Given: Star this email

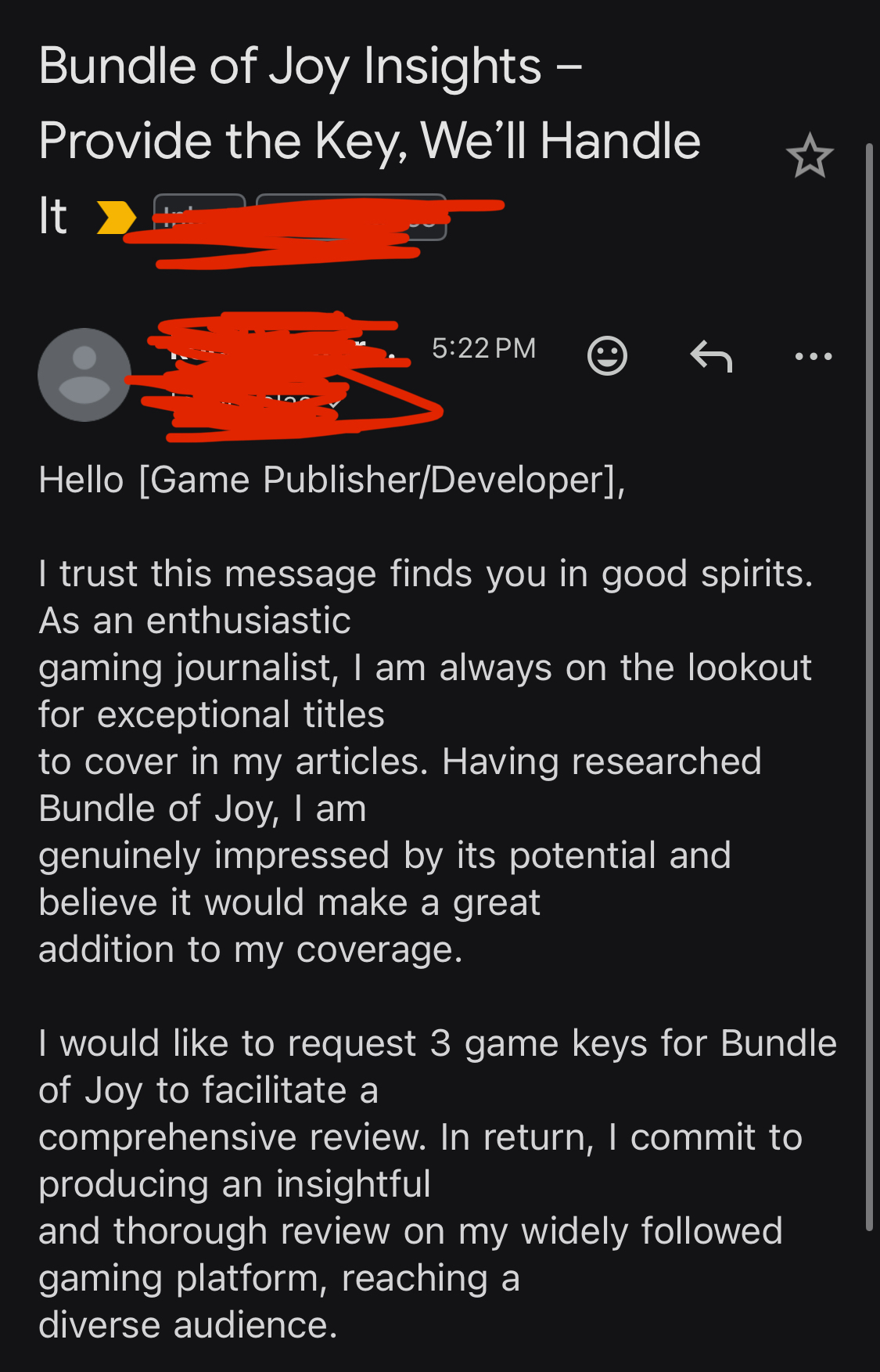Looking at the screenshot, I should pos(809,156).
